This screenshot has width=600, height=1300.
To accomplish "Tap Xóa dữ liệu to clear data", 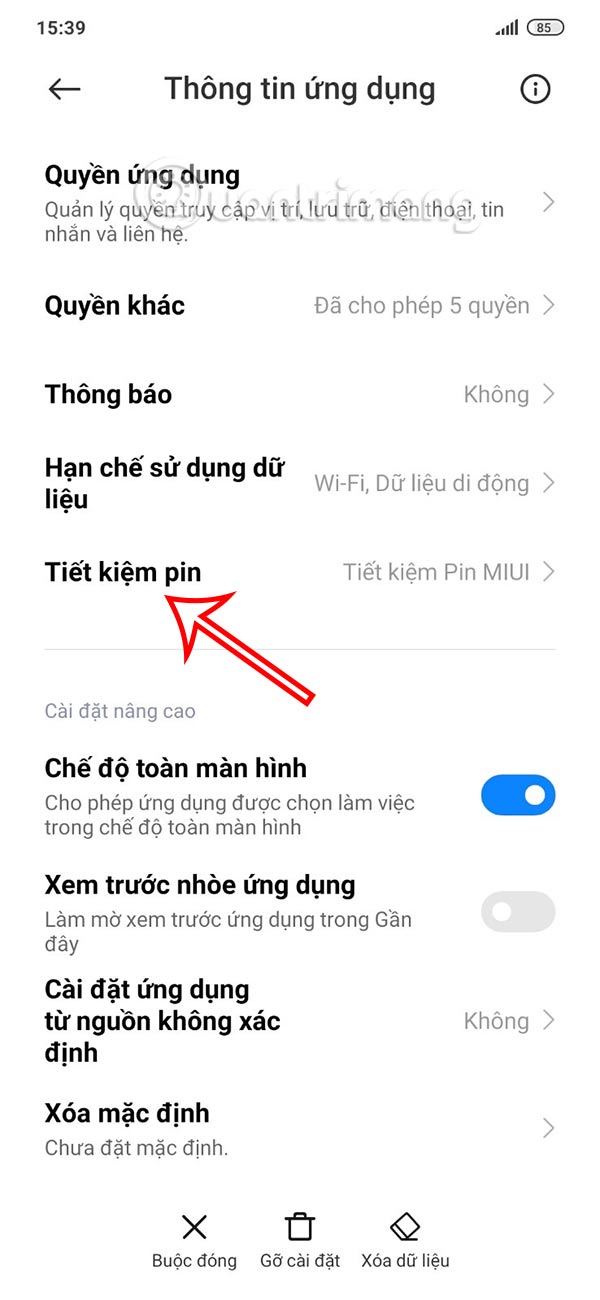I will pos(405,1240).
